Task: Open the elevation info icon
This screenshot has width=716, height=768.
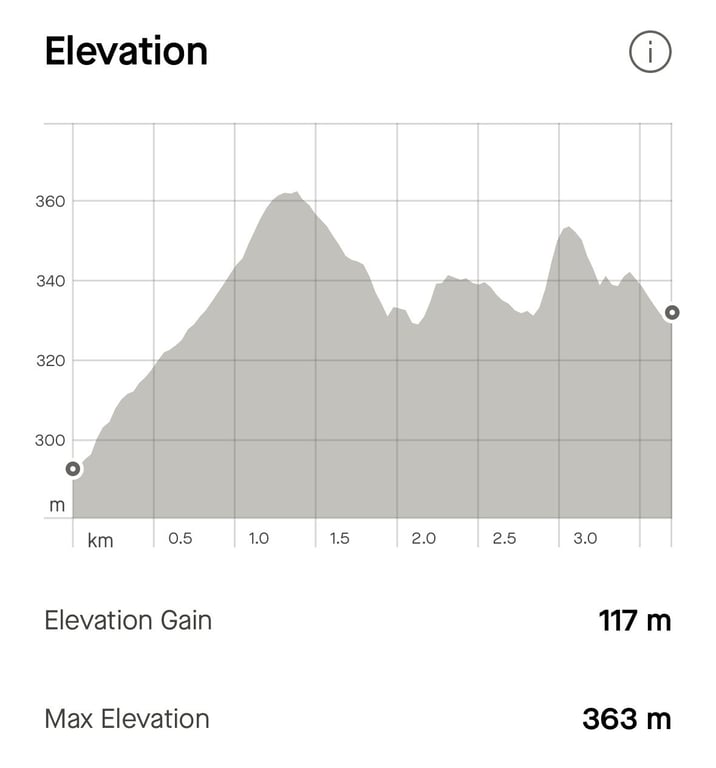Action: [650, 52]
